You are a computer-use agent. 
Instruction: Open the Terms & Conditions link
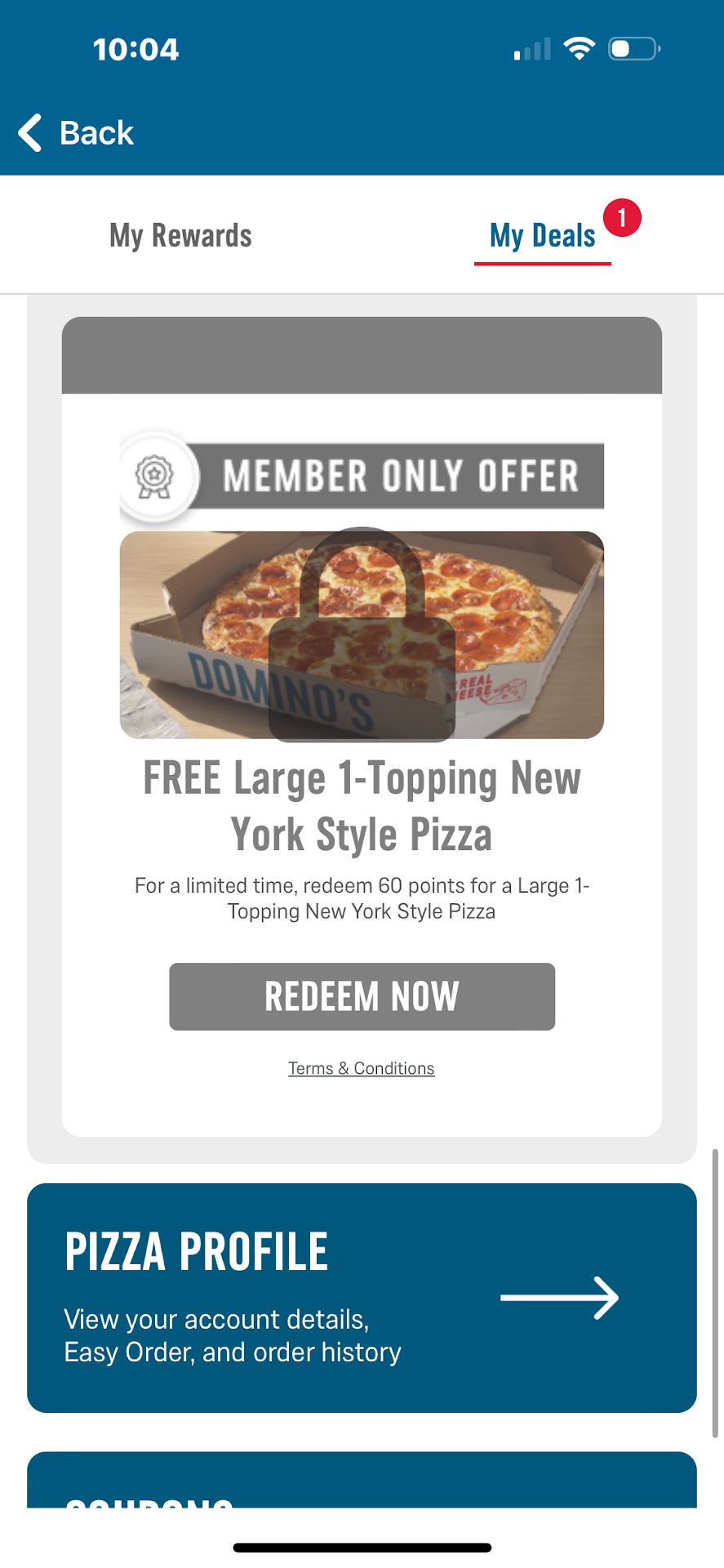[x=361, y=1068]
